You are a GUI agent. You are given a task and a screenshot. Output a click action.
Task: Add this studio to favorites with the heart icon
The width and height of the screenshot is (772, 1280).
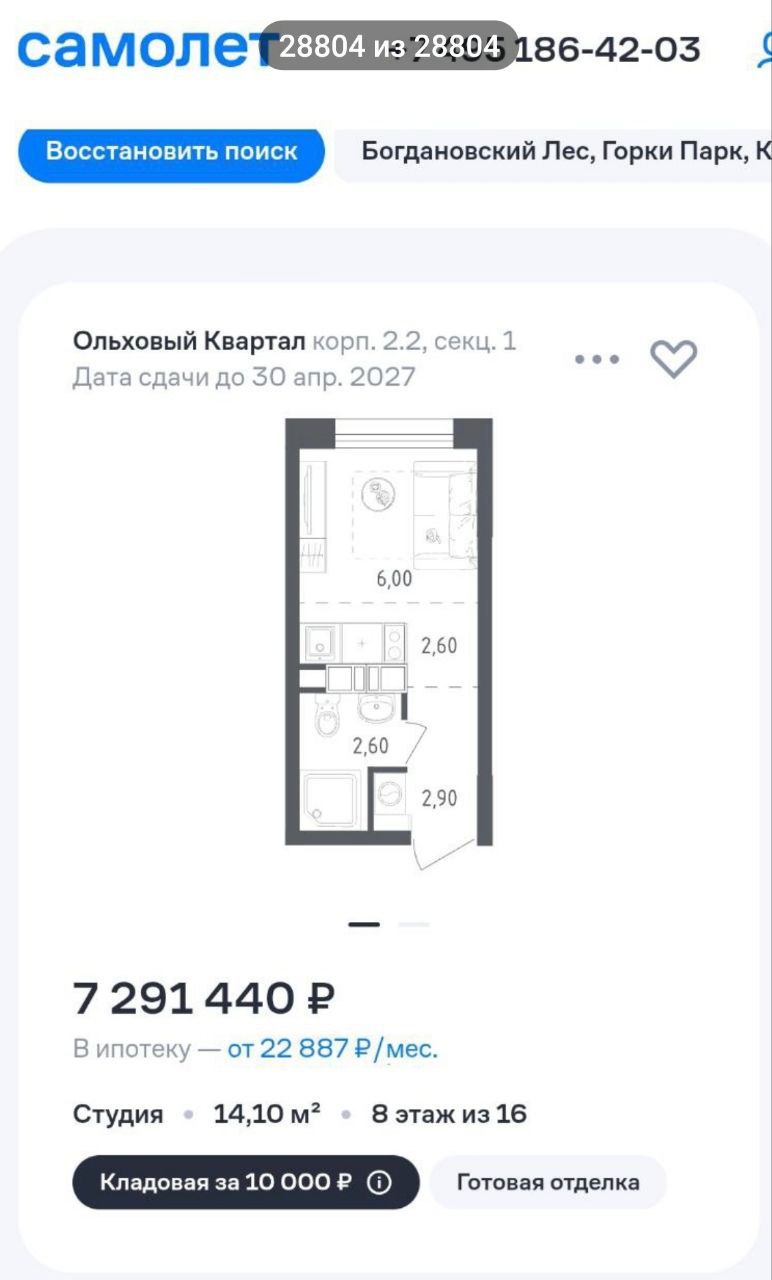tap(674, 359)
